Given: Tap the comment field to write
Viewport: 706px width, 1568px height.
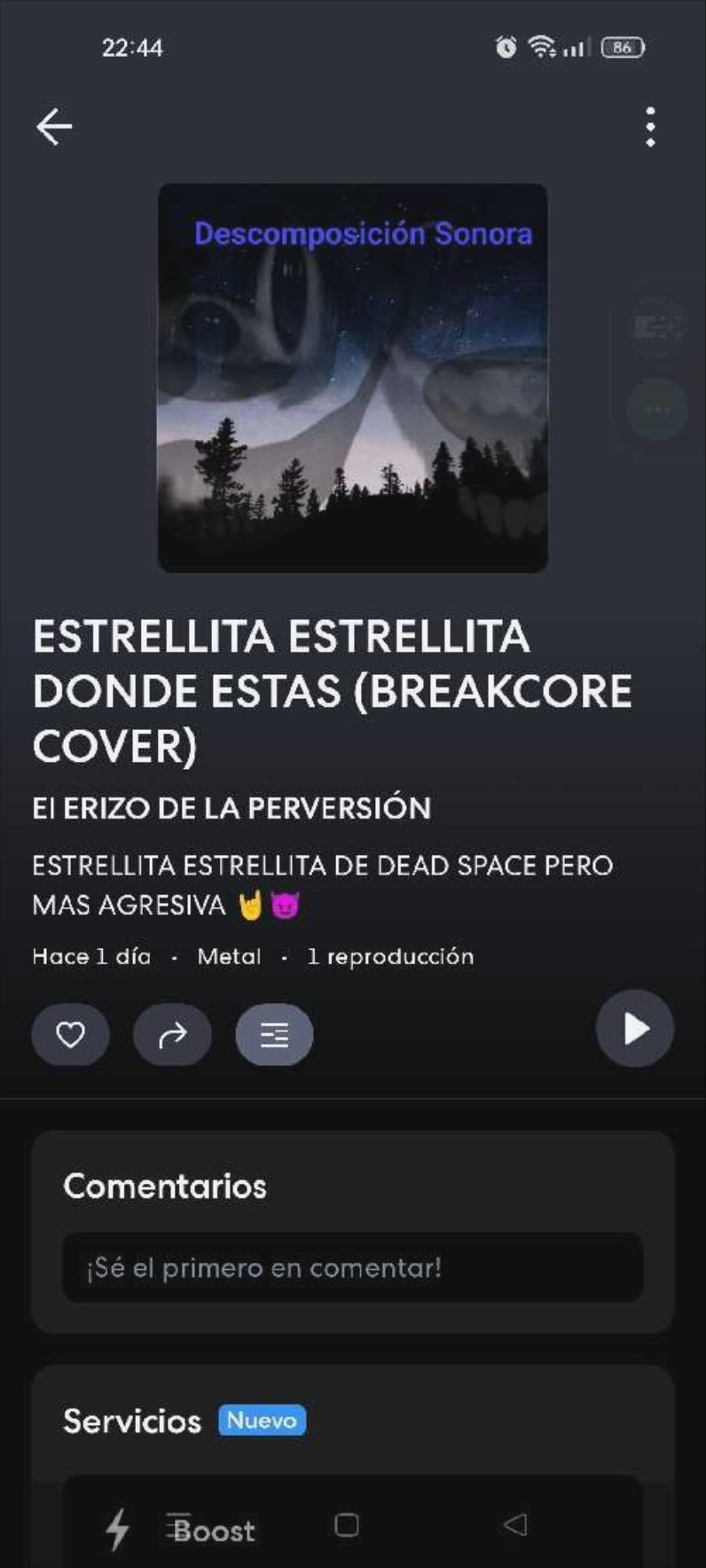Looking at the screenshot, I should tap(352, 1267).
